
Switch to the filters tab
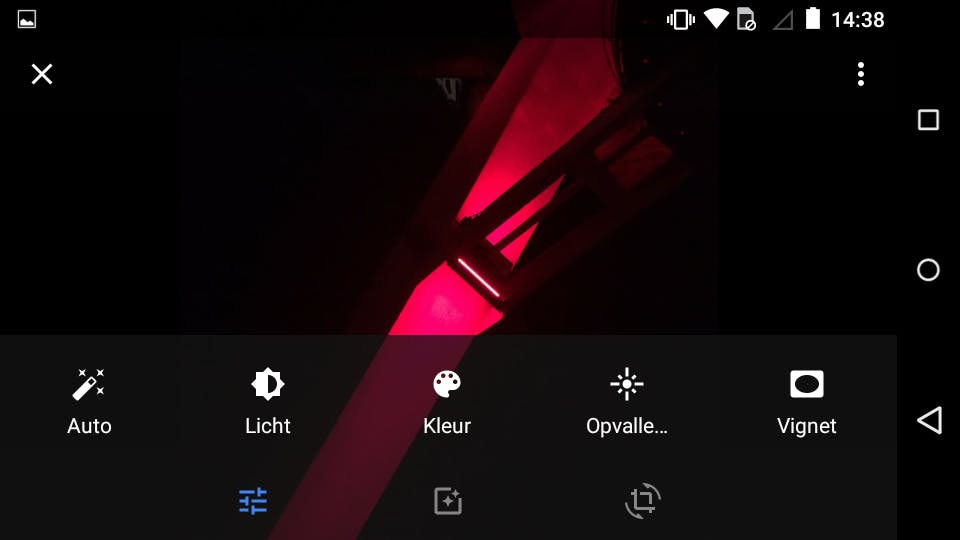click(448, 501)
